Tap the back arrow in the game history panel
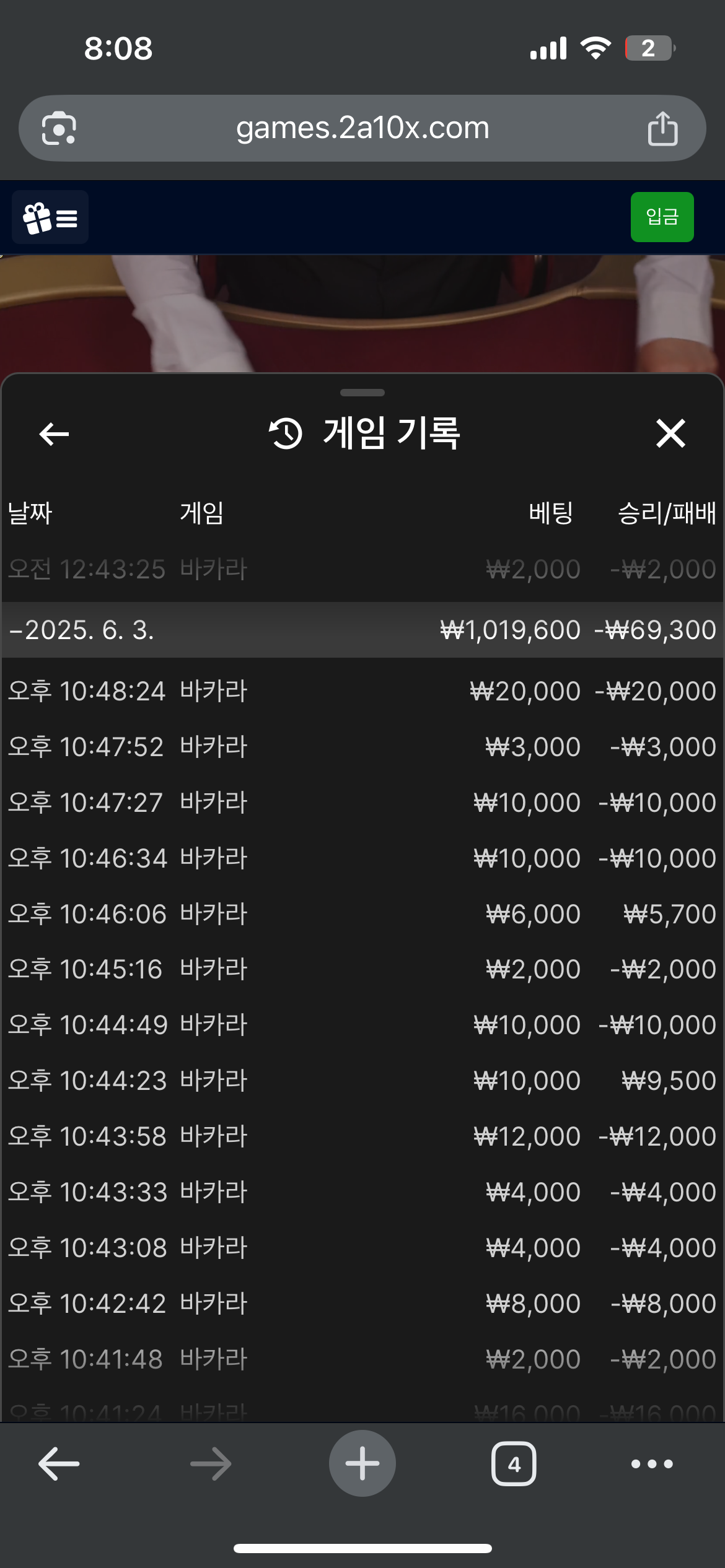 (x=54, y=433)
